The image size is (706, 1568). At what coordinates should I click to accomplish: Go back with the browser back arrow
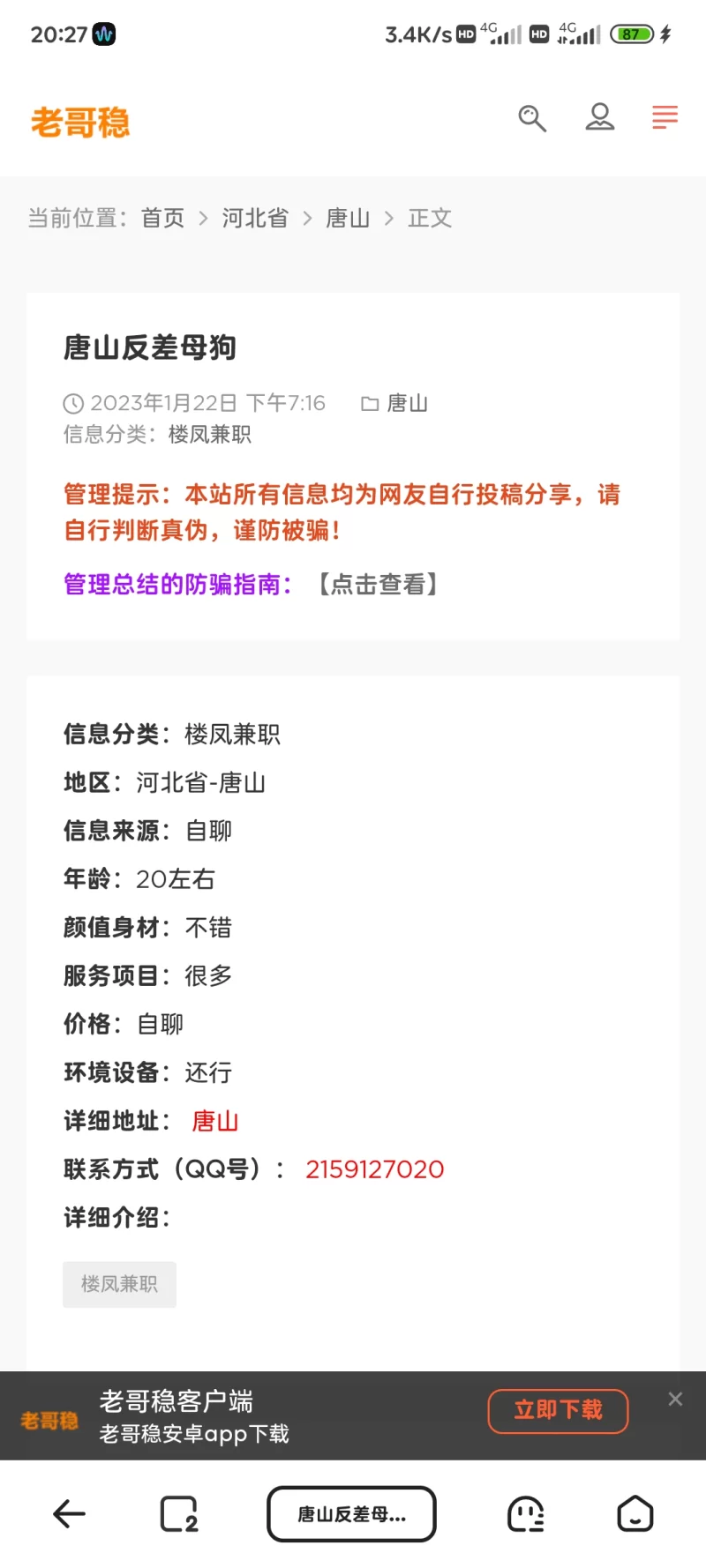click(69, 1514)
